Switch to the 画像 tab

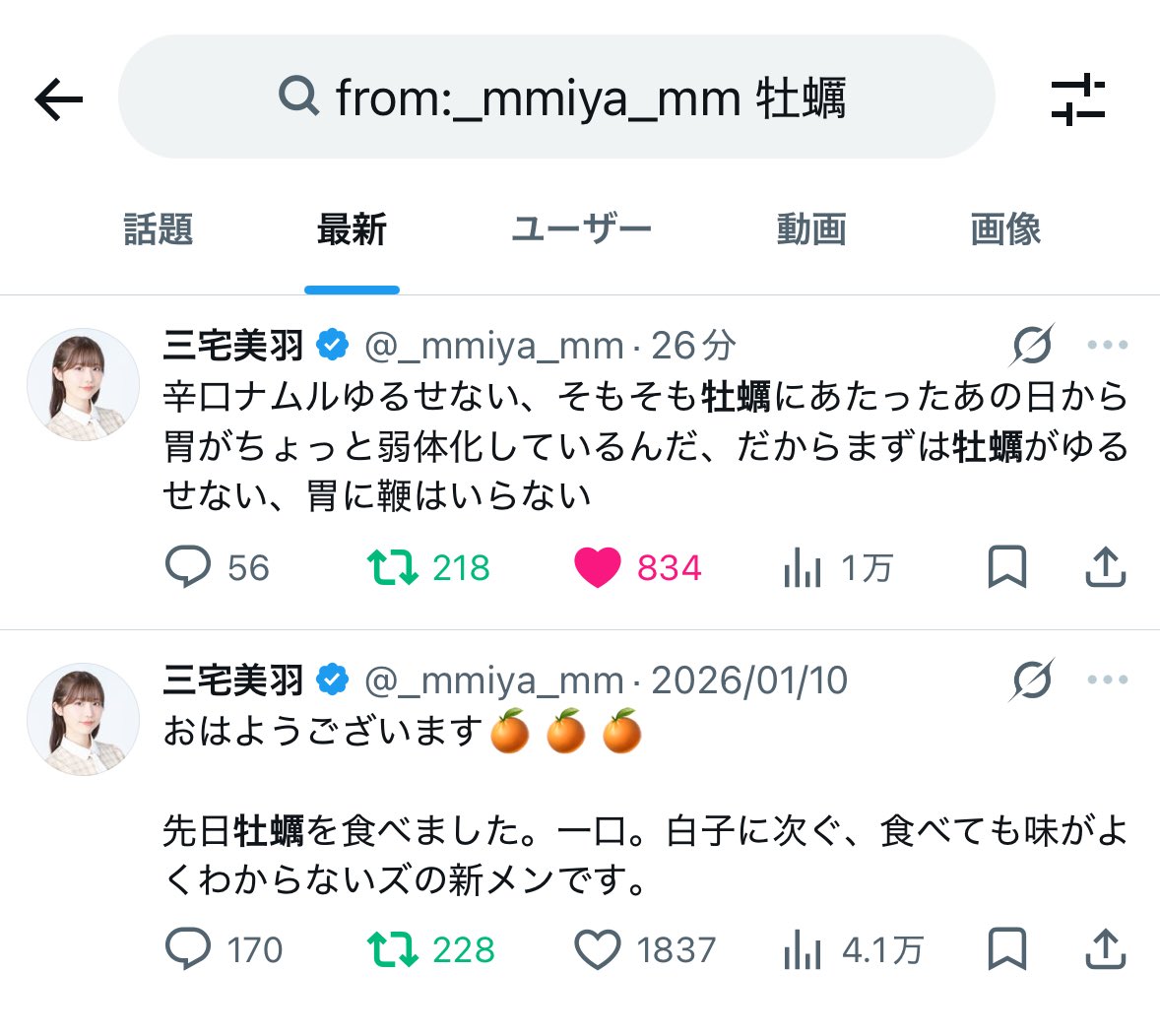[1004, 229]
